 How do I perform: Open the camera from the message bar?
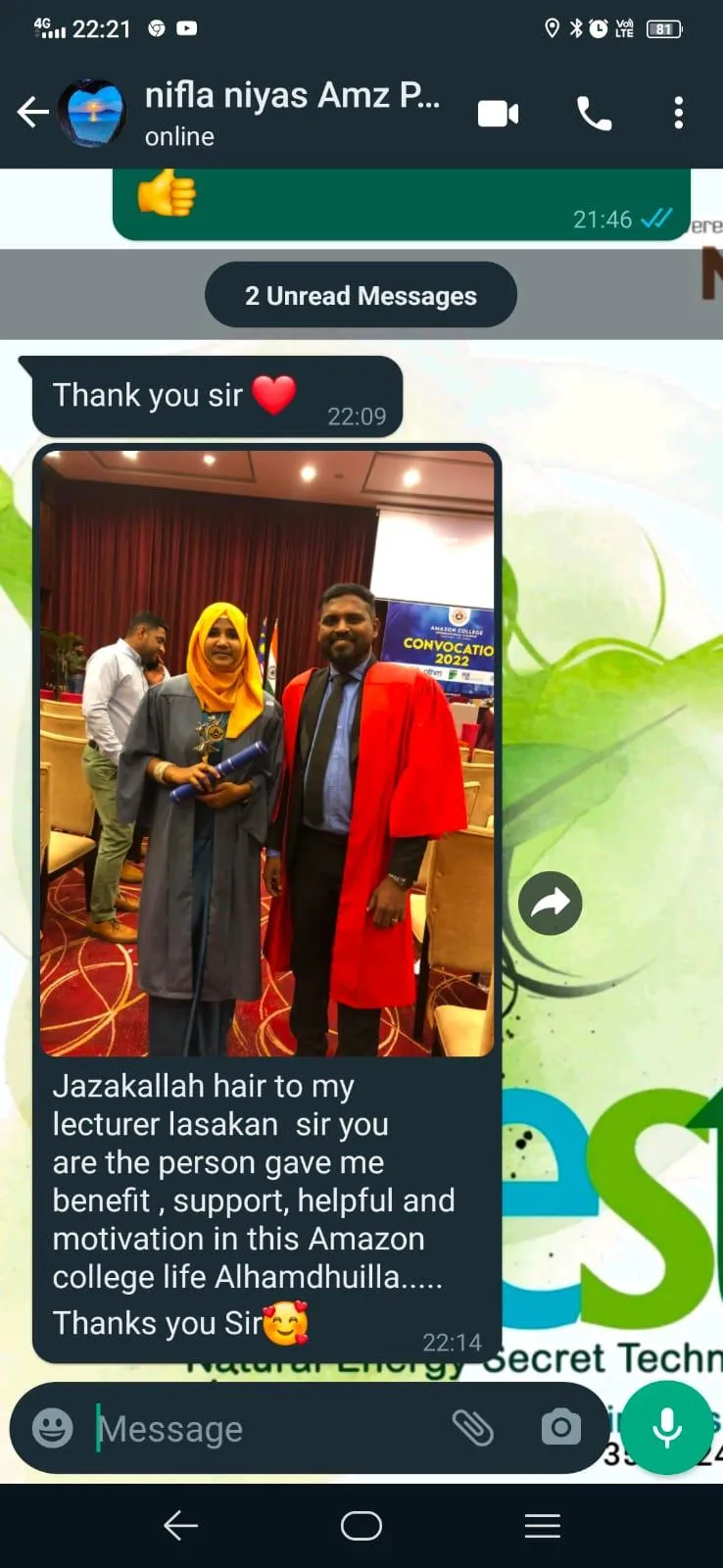click(x=560, y=1428)
